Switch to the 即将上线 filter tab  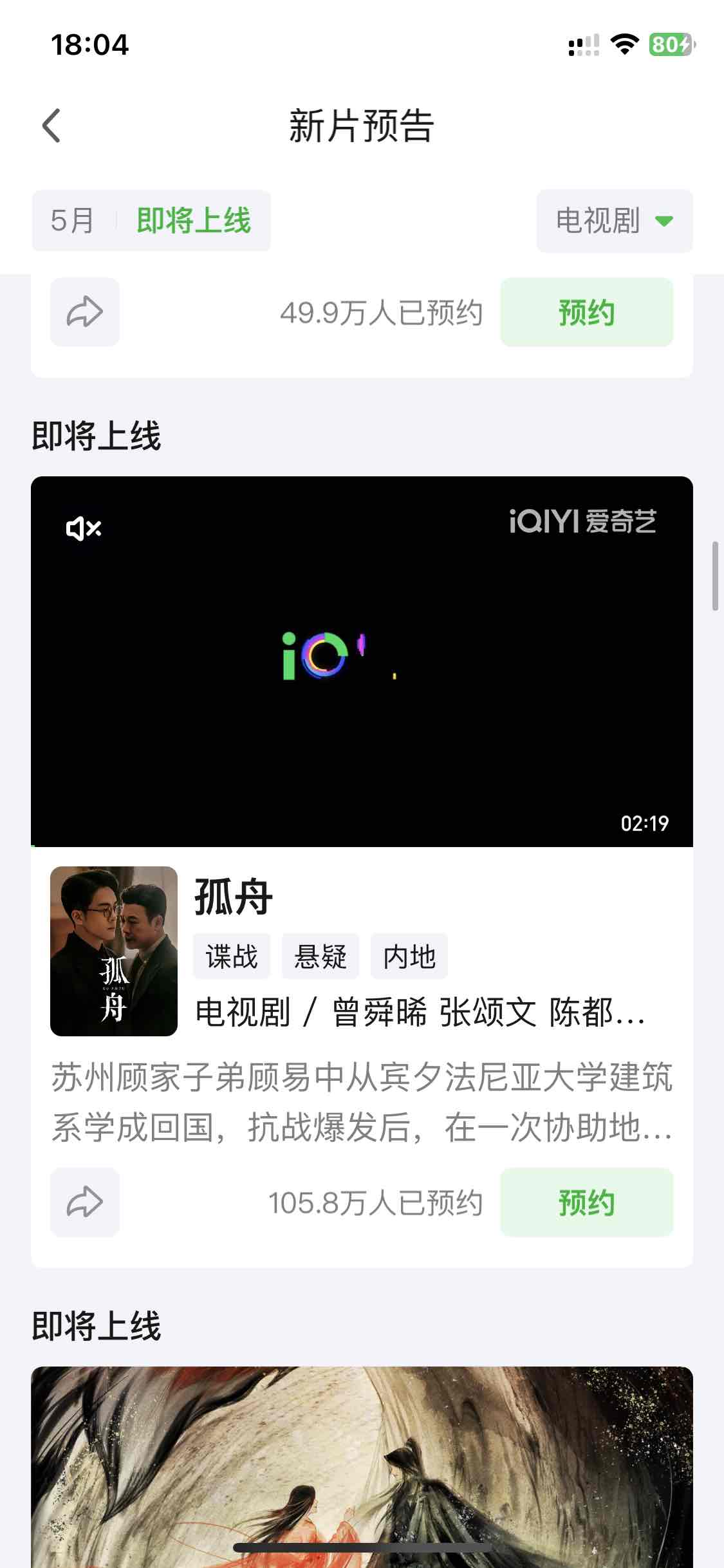pyautogui.click(x=194, y=221)
